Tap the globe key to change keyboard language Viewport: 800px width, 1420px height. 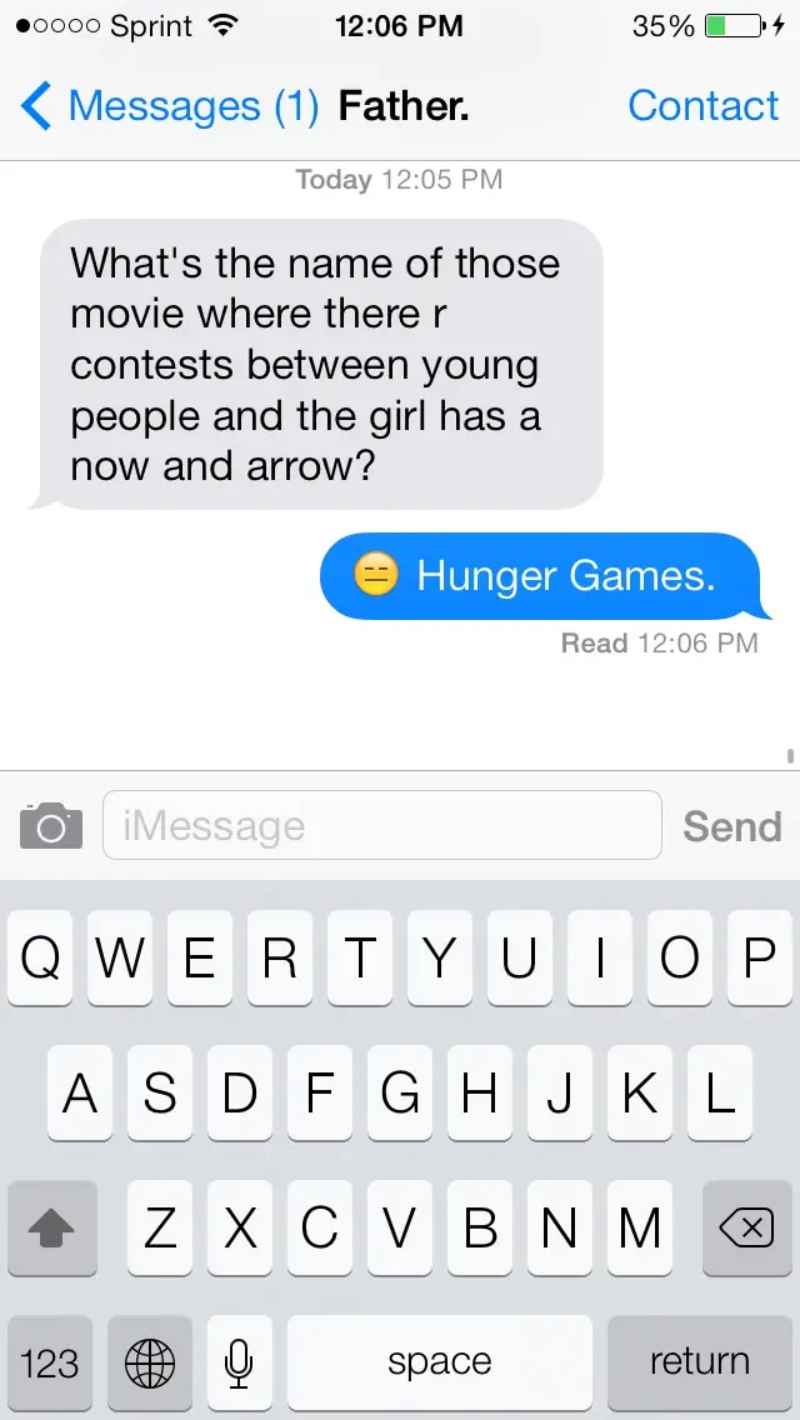pyautogui.click(x=150, y=1362)
